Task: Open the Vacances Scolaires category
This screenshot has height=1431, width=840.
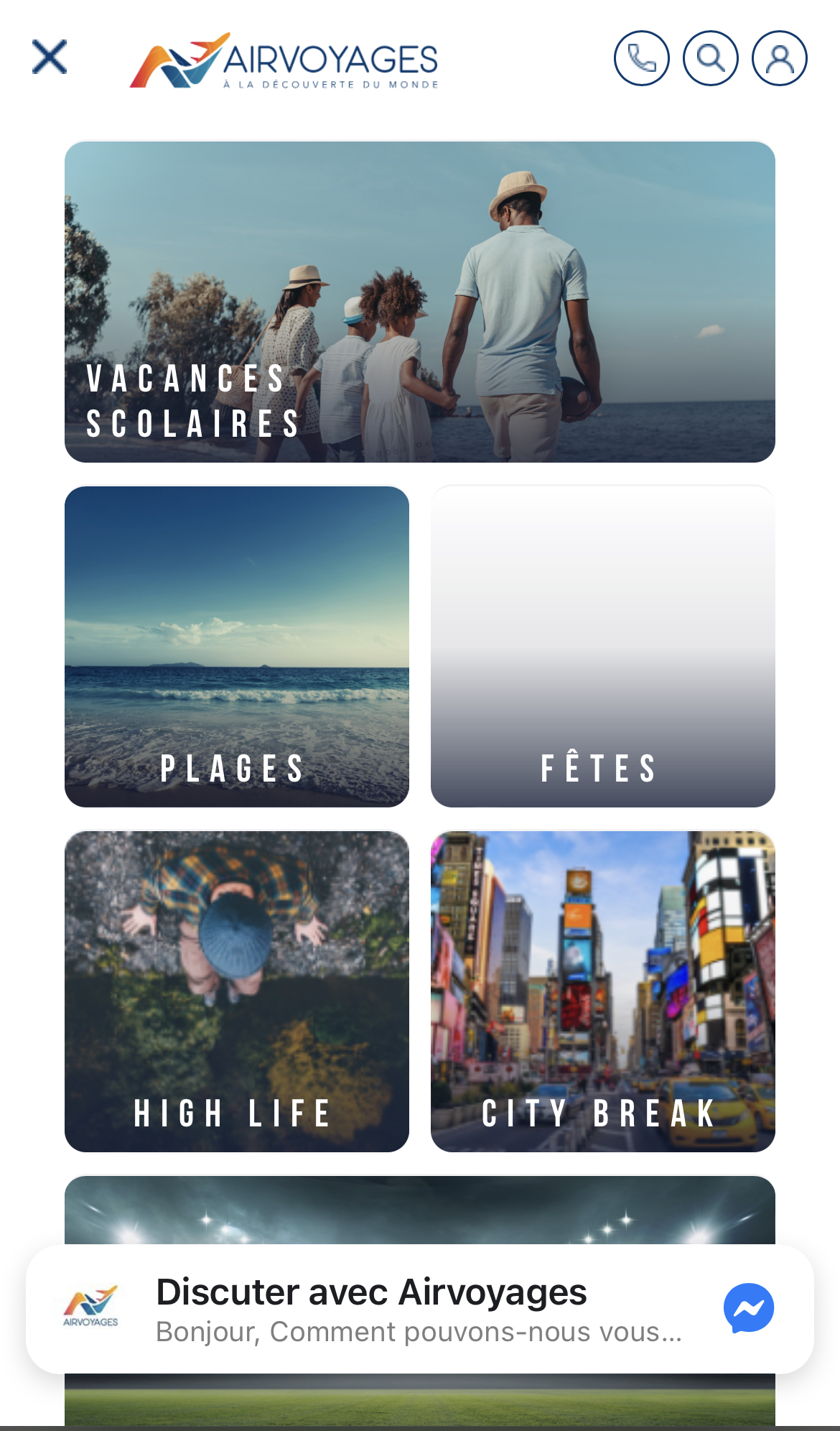Action: 419,302
